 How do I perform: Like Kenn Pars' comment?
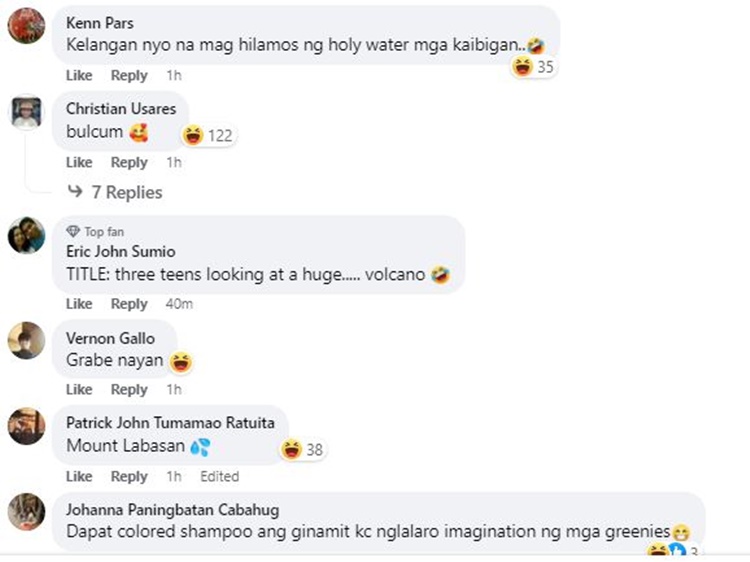coord(79,76)
